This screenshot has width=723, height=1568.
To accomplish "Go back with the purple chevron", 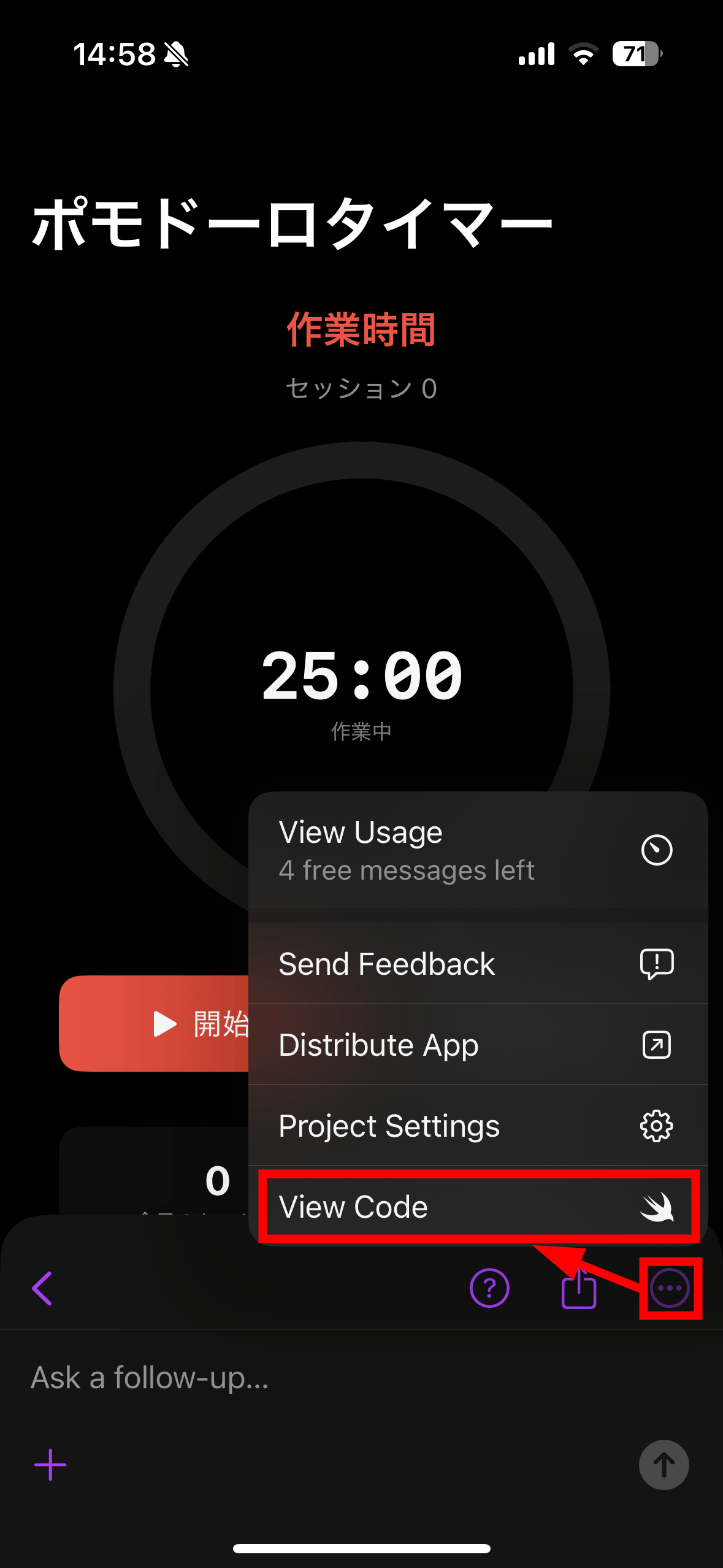I will 42,1288.
